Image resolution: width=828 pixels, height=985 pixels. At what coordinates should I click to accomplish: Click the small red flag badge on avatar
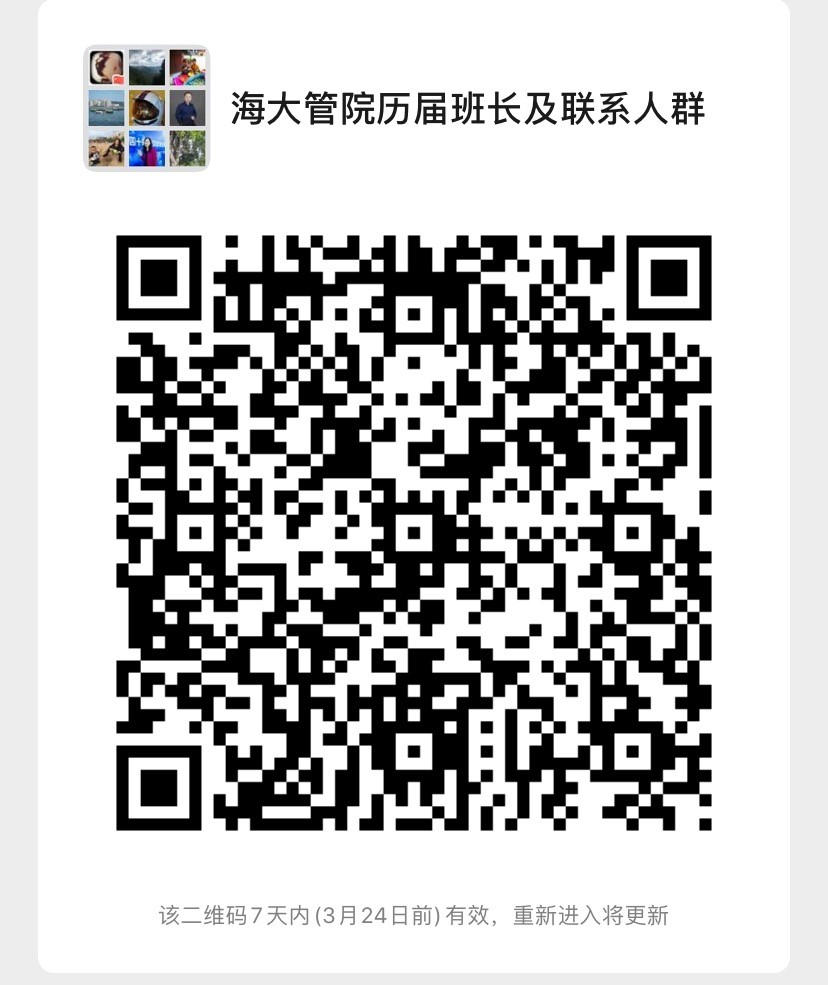click(118, 78)
